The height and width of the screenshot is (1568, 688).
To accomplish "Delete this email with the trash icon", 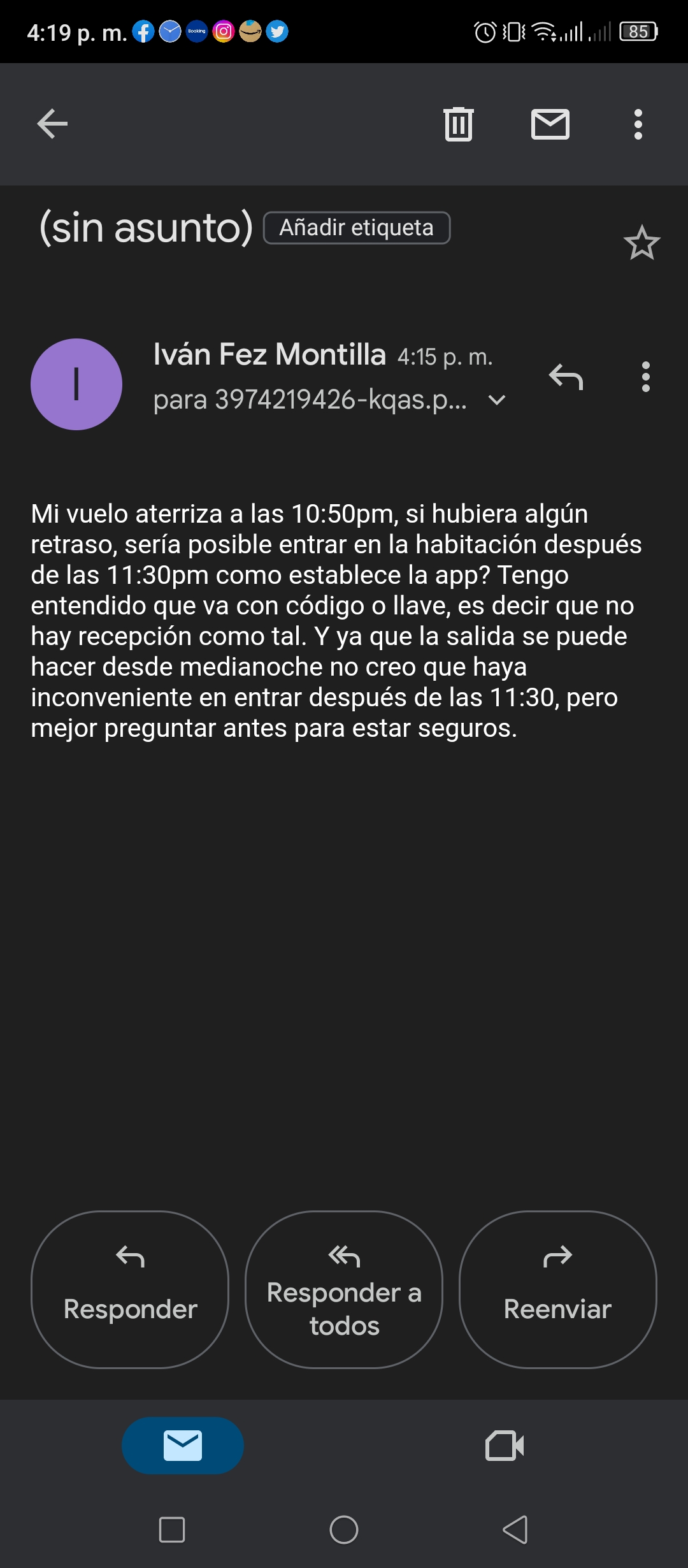I will pos(459,124).
